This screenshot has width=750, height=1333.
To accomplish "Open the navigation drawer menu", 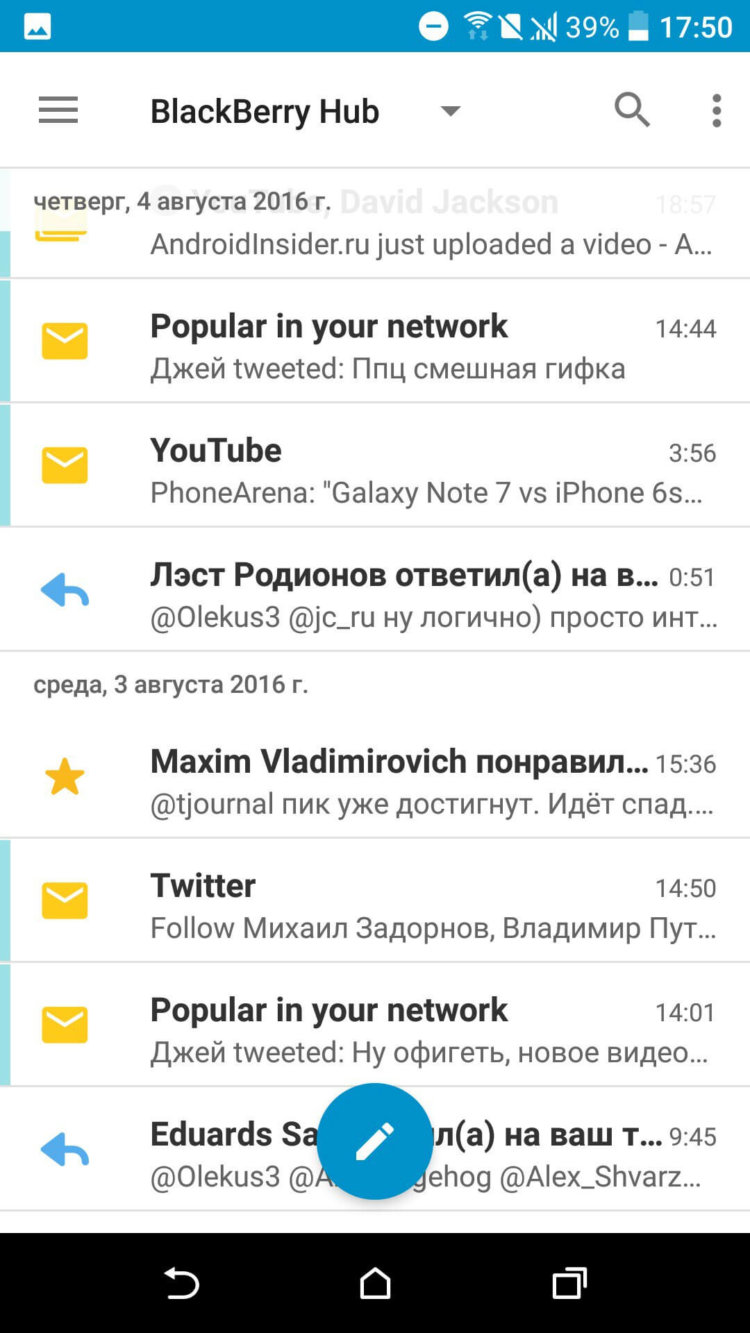I will pyautogui.click(x=57, y=110).
